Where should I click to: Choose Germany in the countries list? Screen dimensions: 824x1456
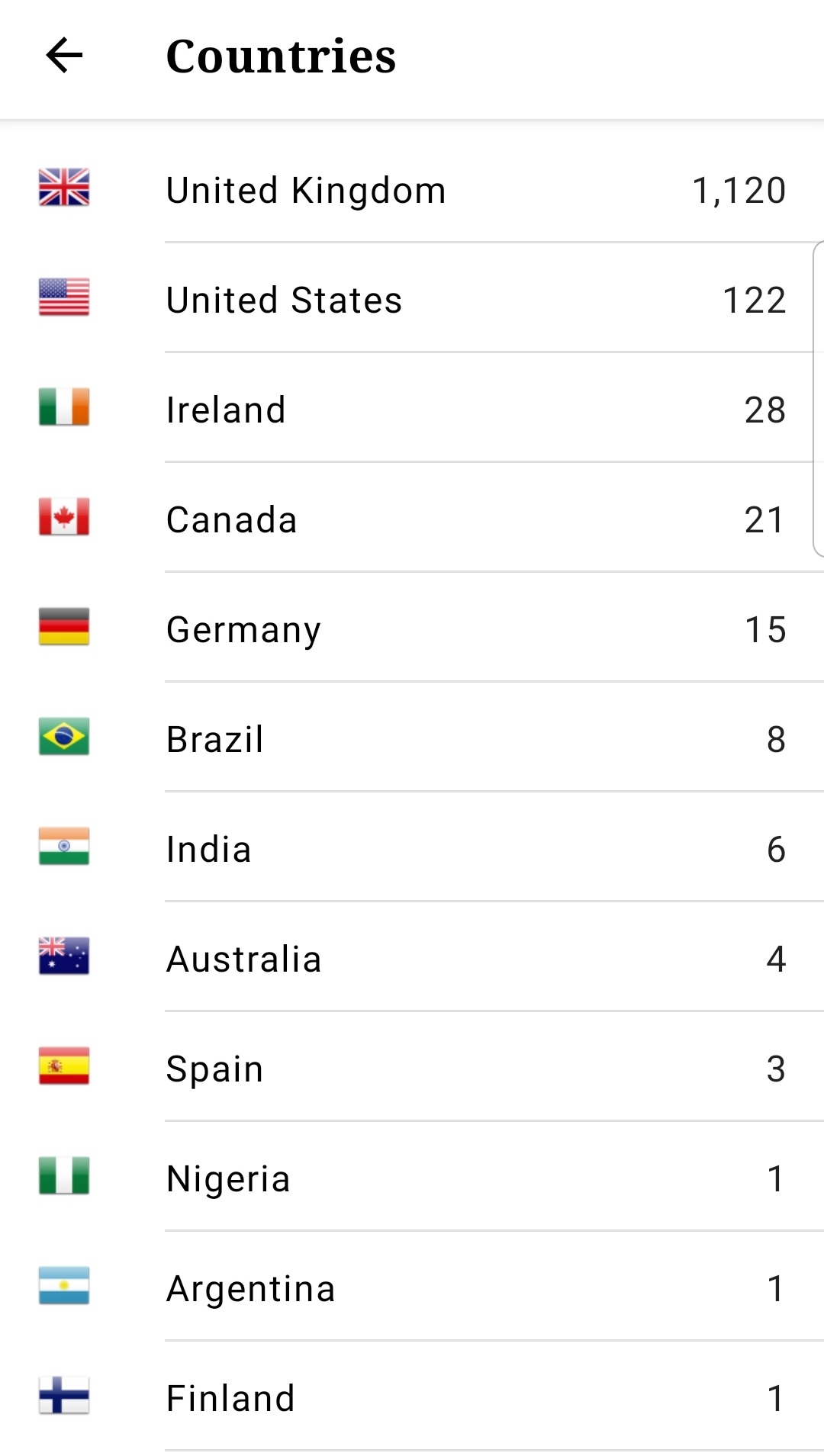pyautogui.click(x=412, y=629)
